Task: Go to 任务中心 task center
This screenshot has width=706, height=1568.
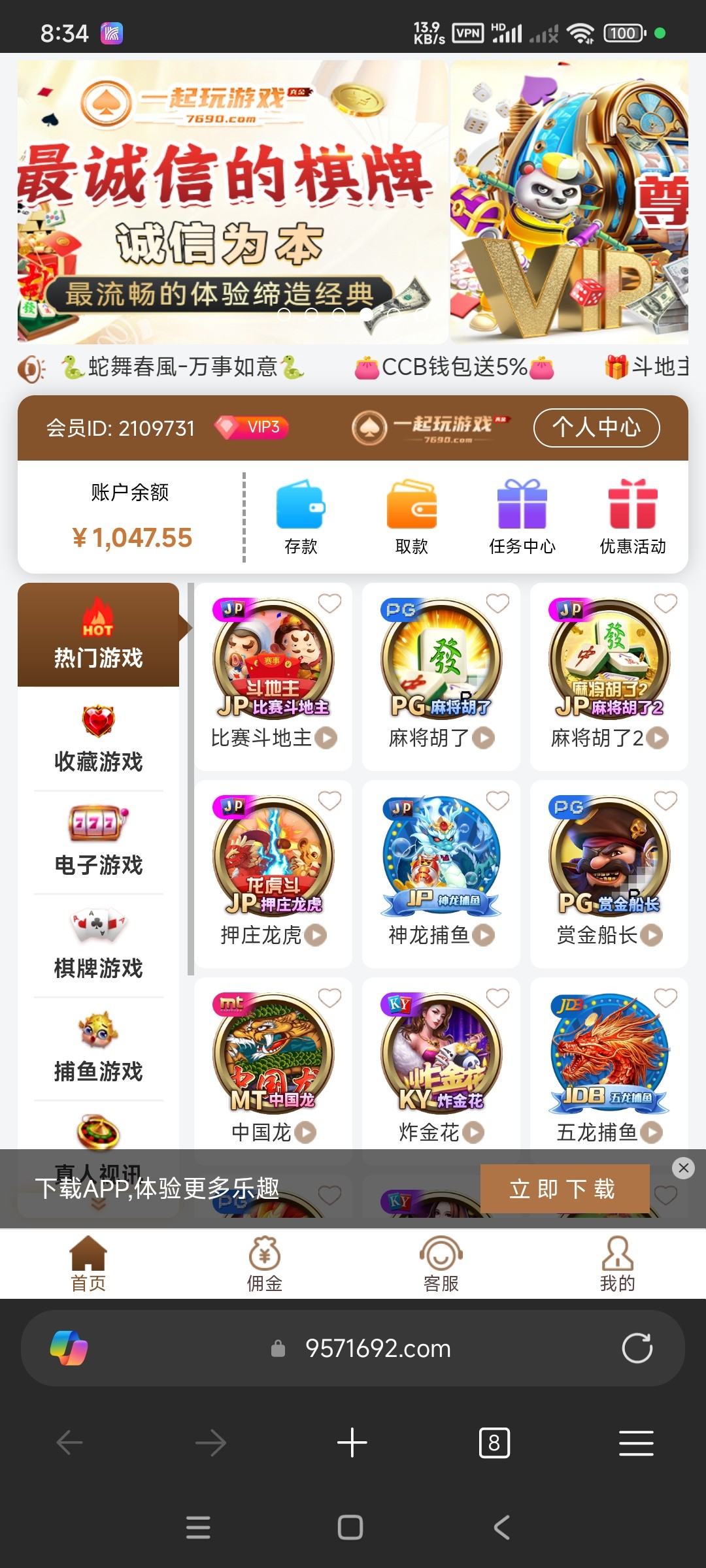Action: (522, 516)
